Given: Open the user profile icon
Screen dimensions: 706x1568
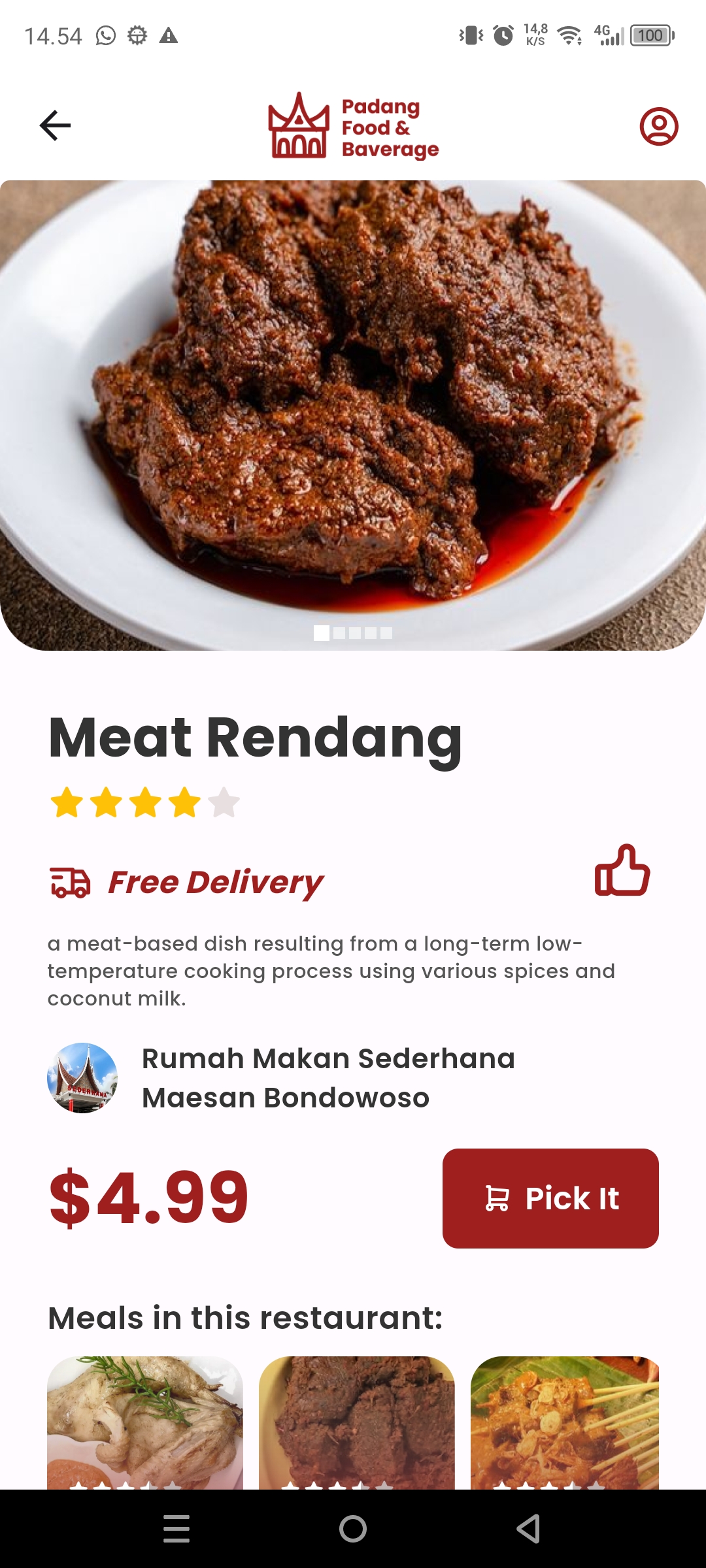Looking at the screenshot, I should click(658, 126).
